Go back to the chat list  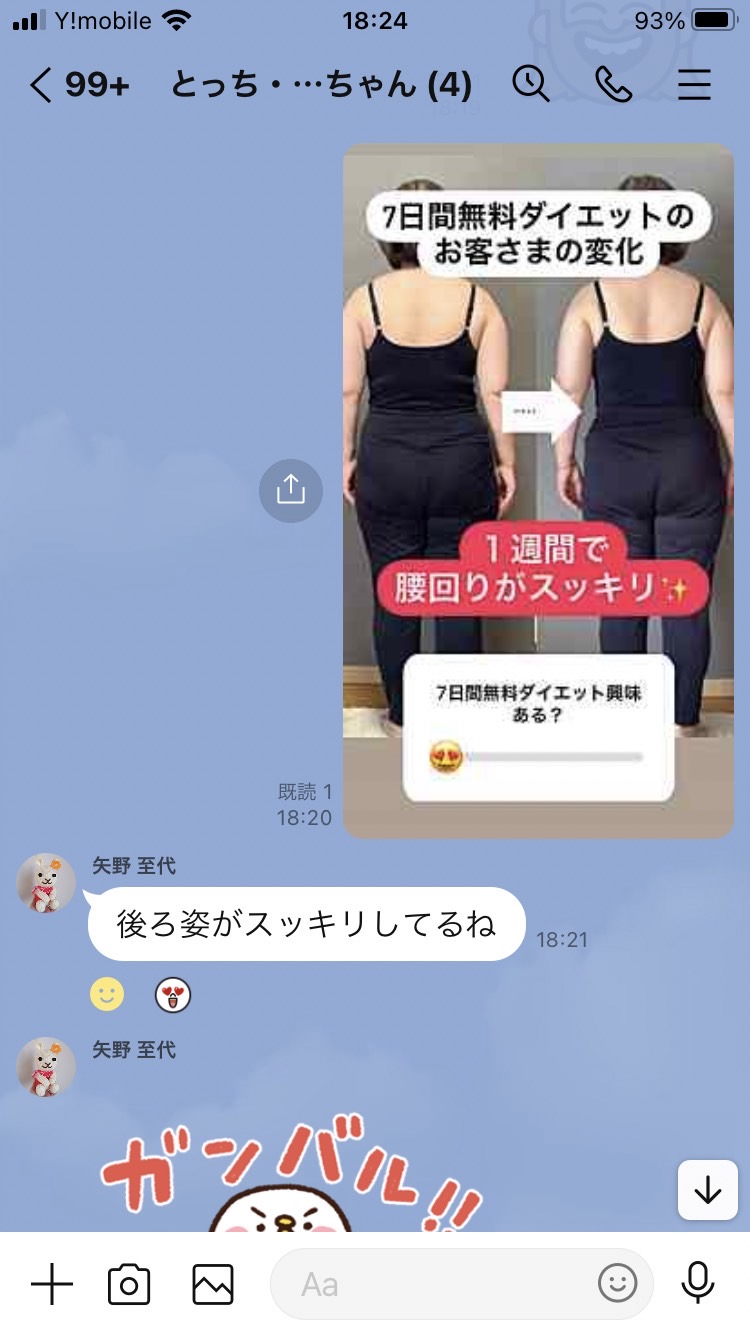coord(40,86)
